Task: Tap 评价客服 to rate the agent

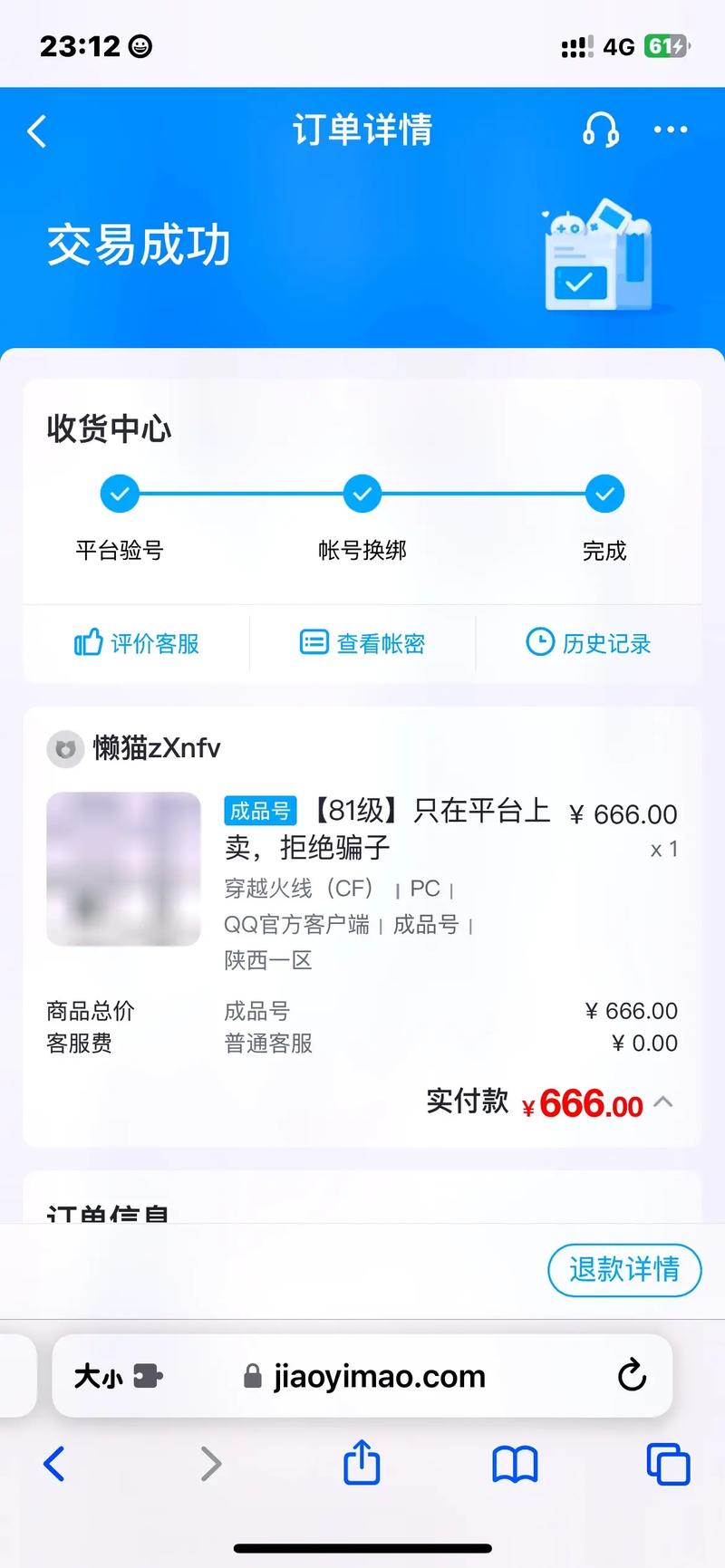Action: (x=137, y=644)
